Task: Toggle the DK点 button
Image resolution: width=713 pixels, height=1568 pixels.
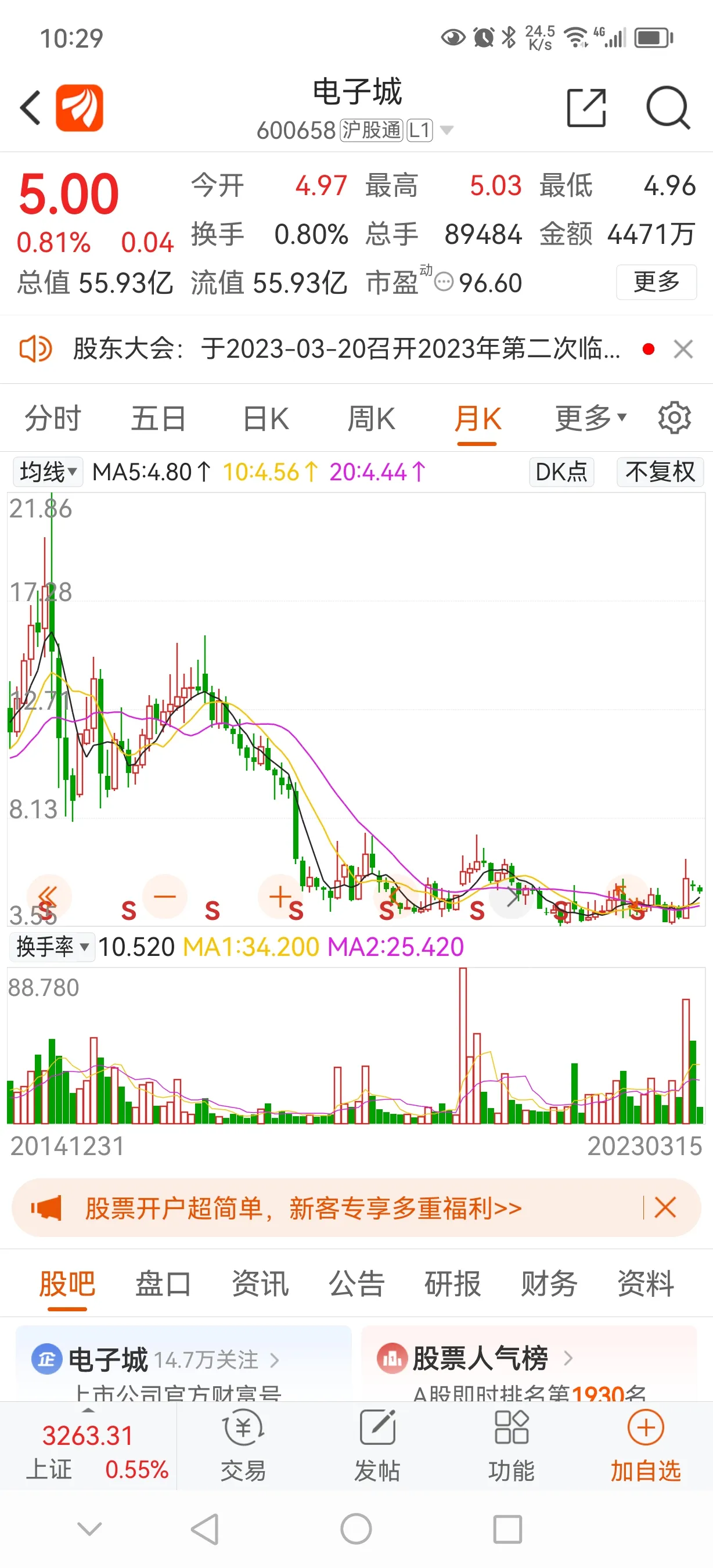Action: 561,472
